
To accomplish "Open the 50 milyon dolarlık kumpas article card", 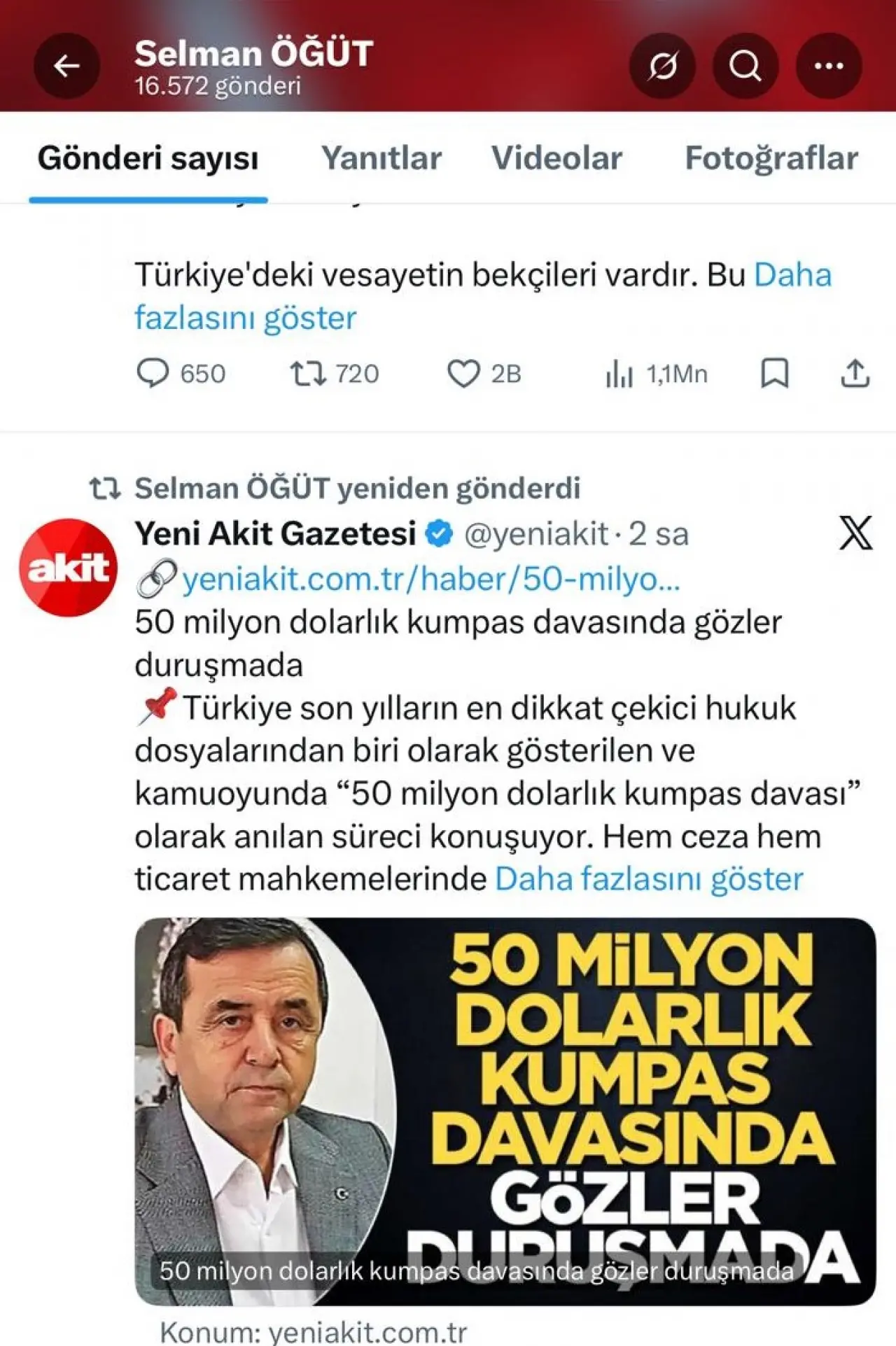I will tap(505, 1110).
